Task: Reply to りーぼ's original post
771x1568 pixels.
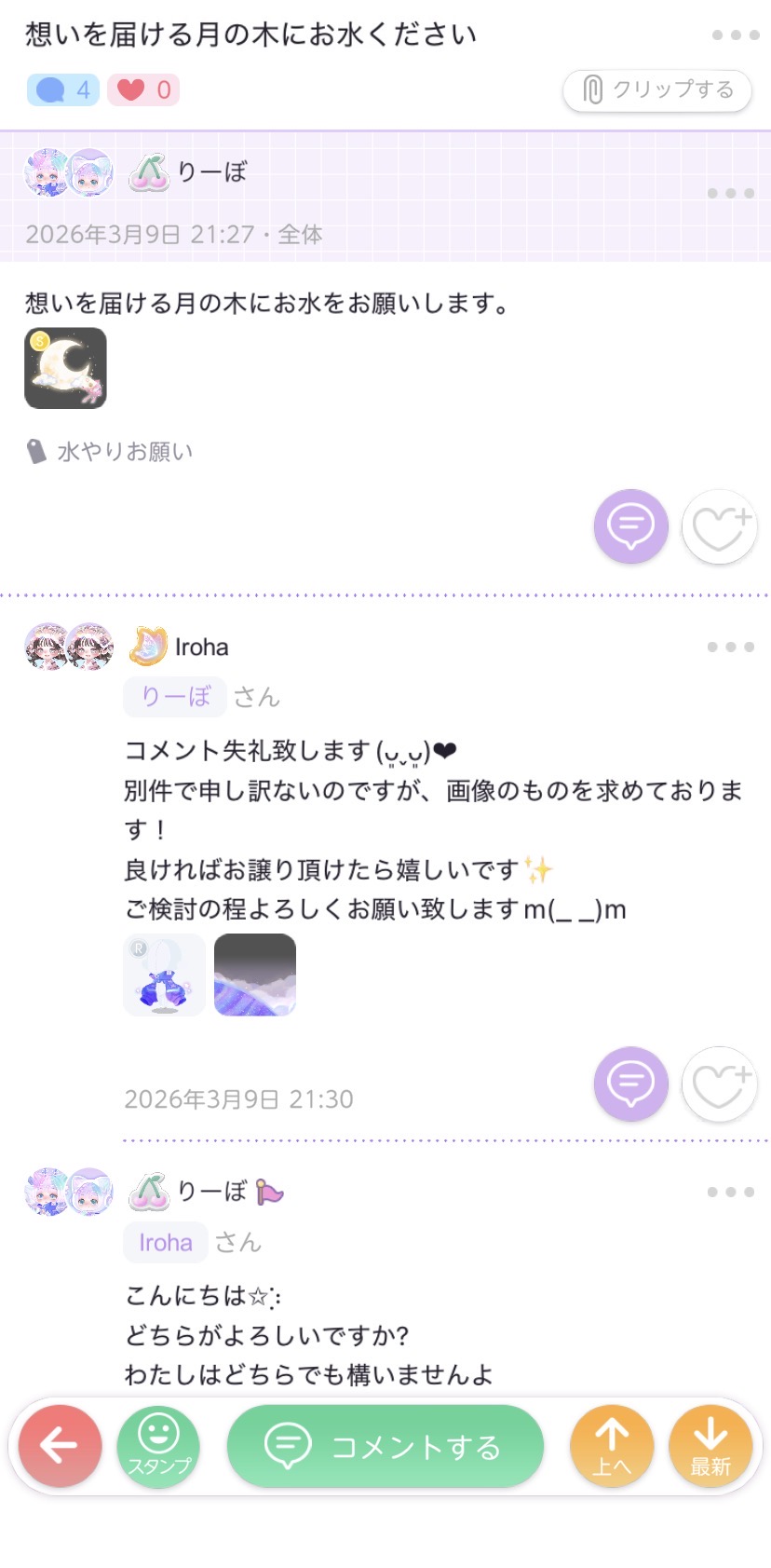Action: click(x=630, y=526)
